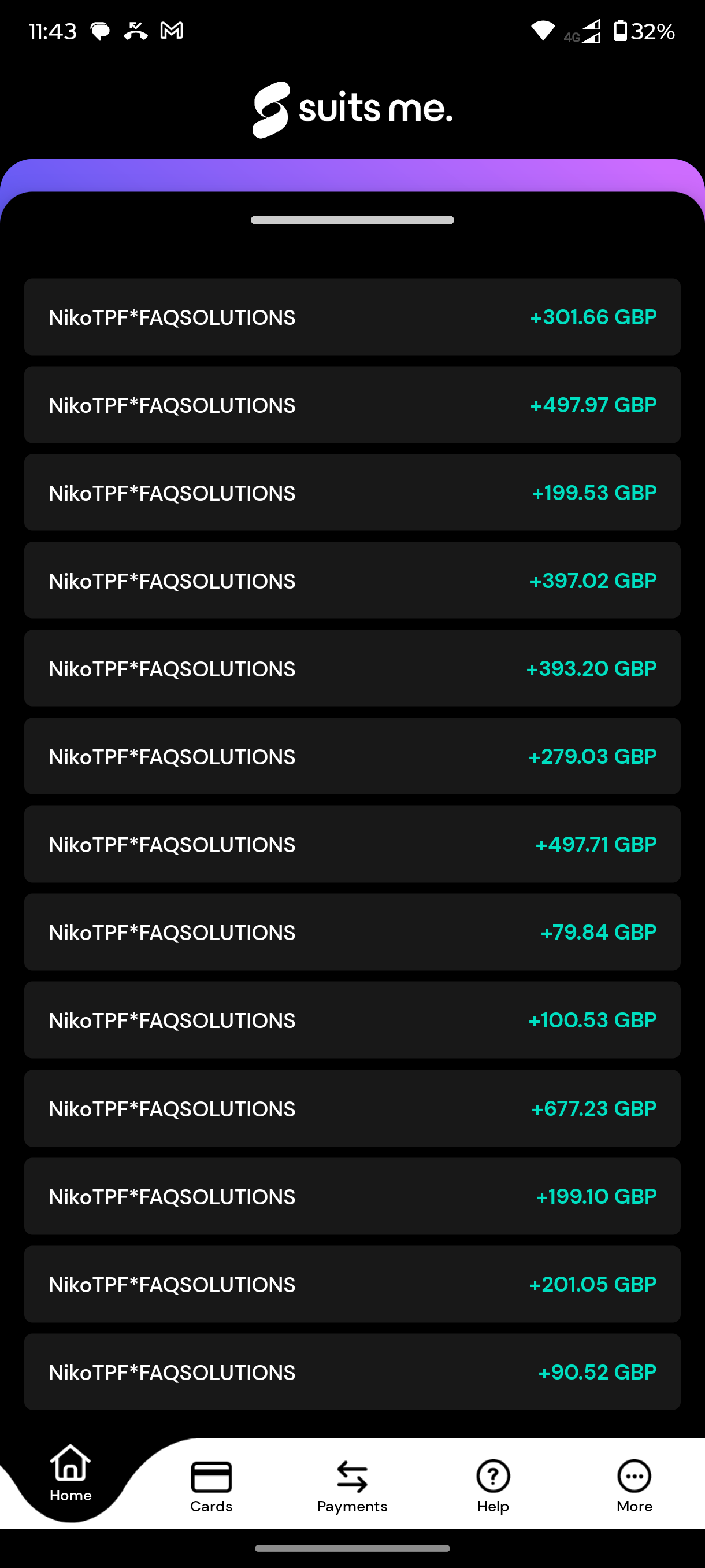Select the +397.02 GBP transaction
Screen dimensions: 705x1568
(352, 580)
